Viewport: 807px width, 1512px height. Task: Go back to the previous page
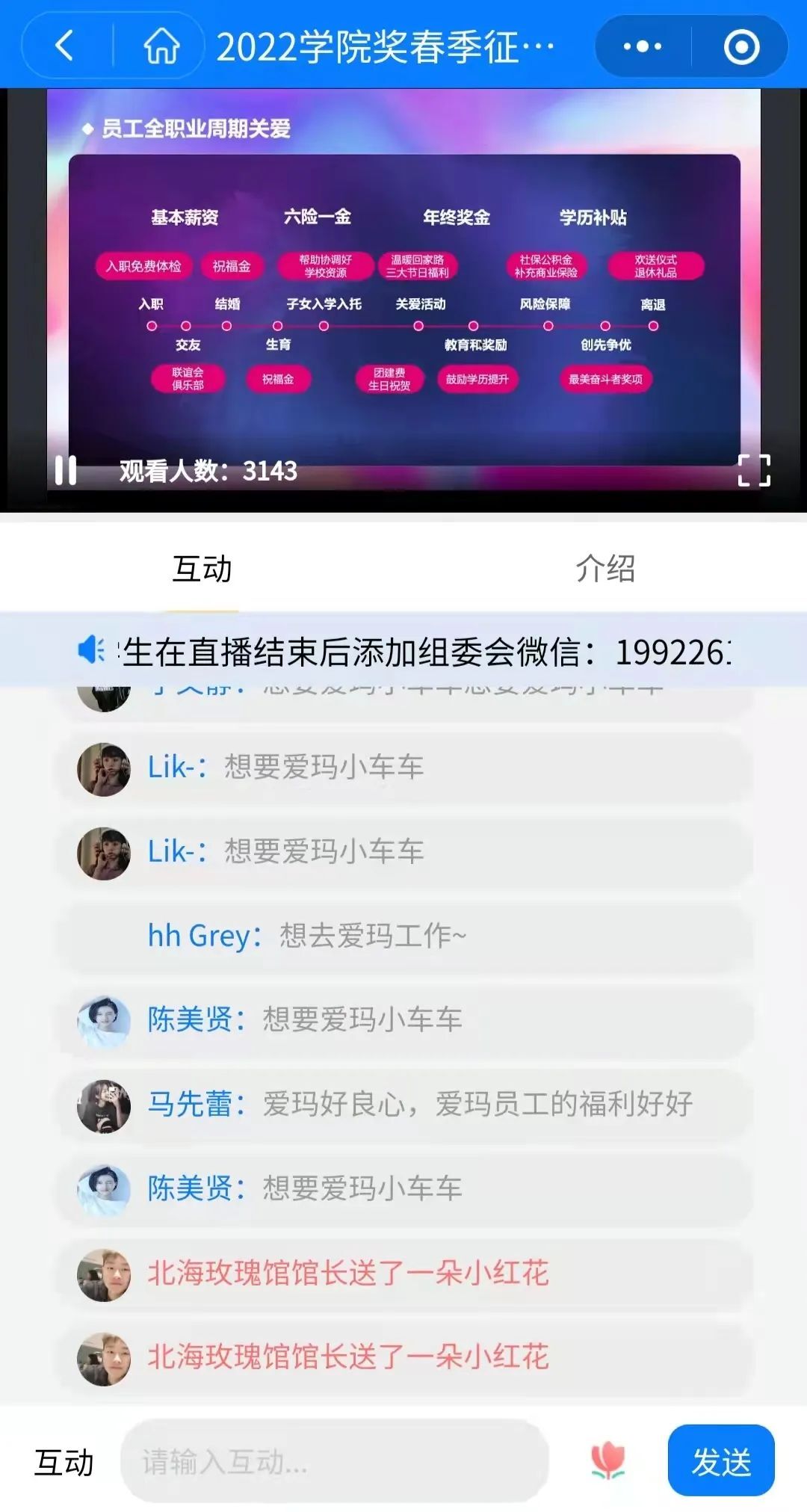pyautogui.click(x=65, y=46)
